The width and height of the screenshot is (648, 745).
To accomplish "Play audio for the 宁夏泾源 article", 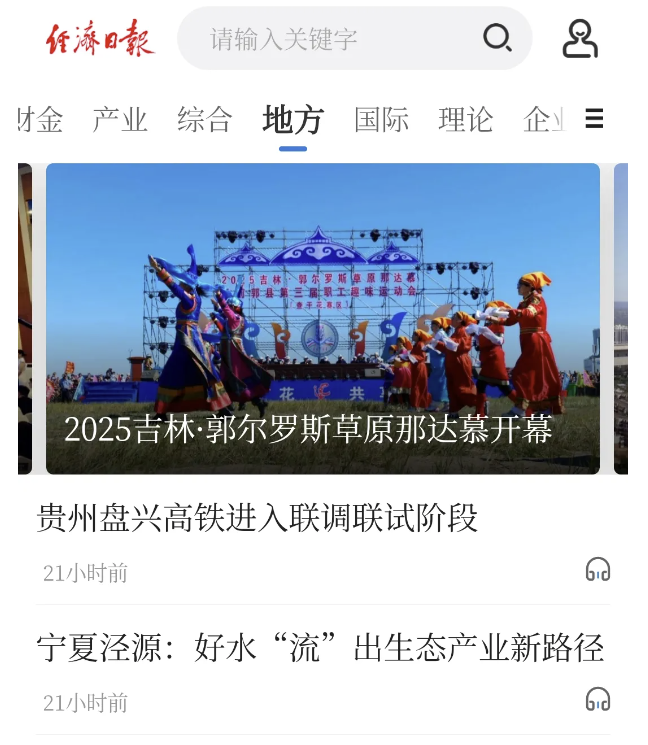I will click(x=598, y=699).
